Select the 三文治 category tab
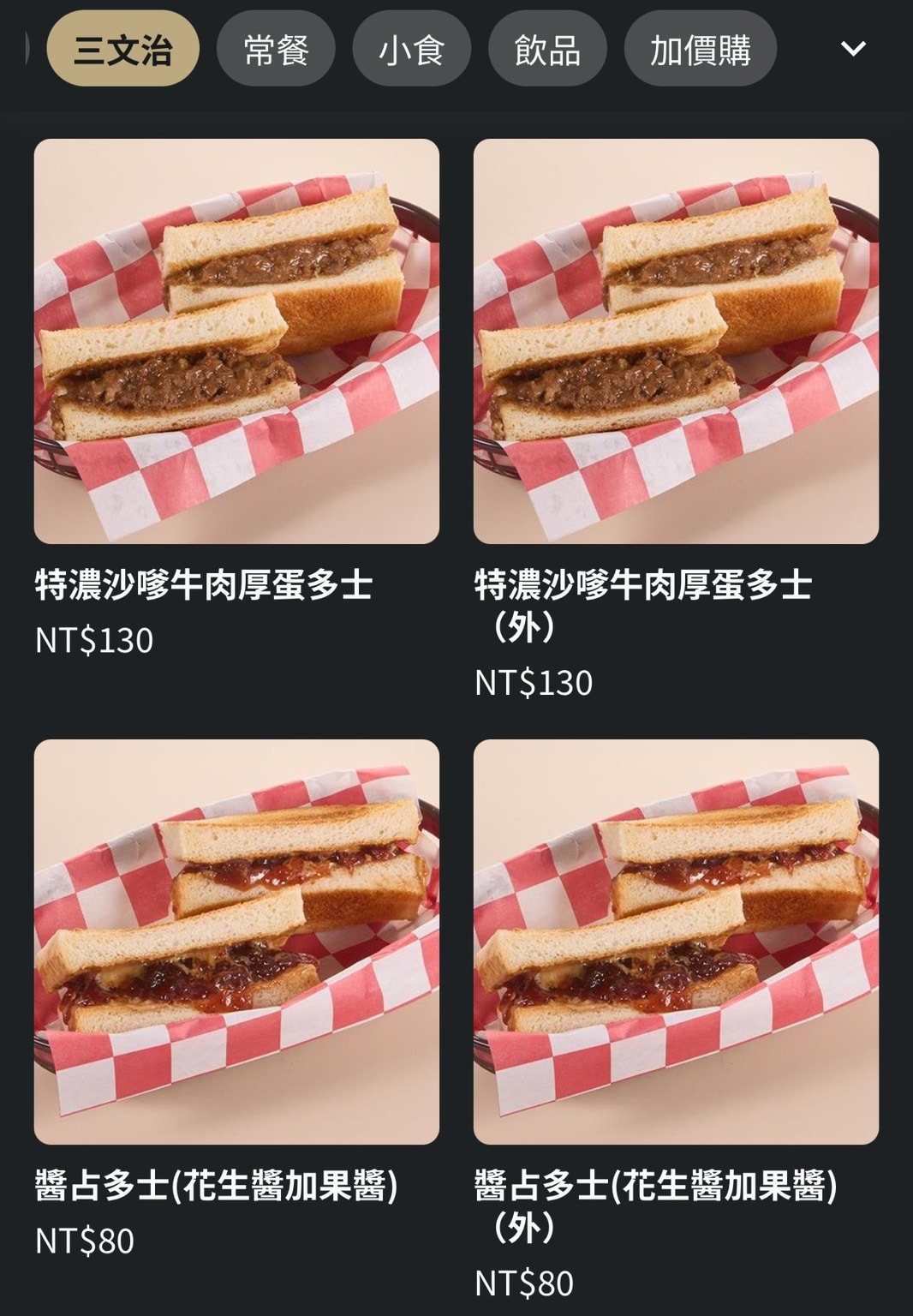 (x=122, y=50)
